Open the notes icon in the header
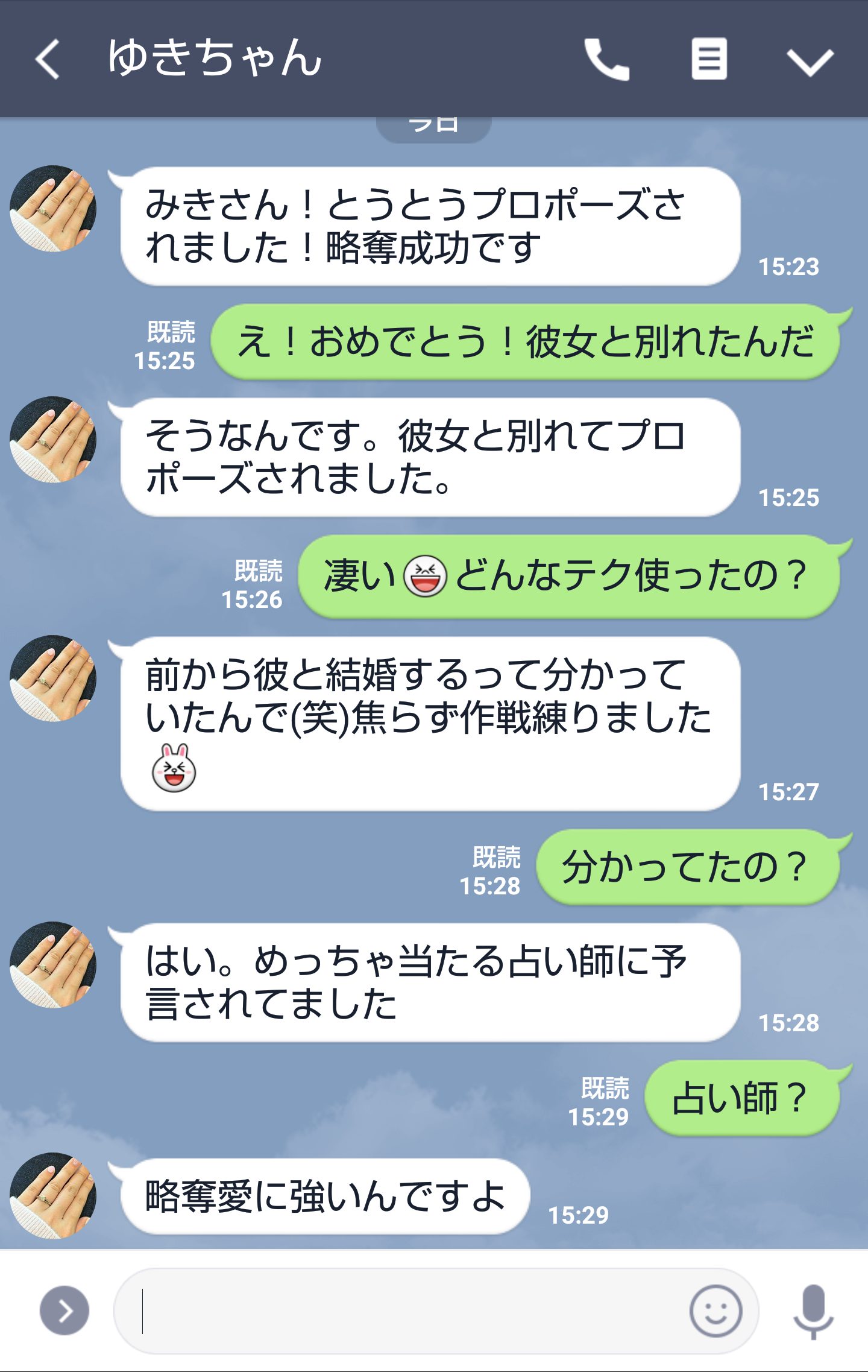 pyautogui.click(x=709, y=59)
